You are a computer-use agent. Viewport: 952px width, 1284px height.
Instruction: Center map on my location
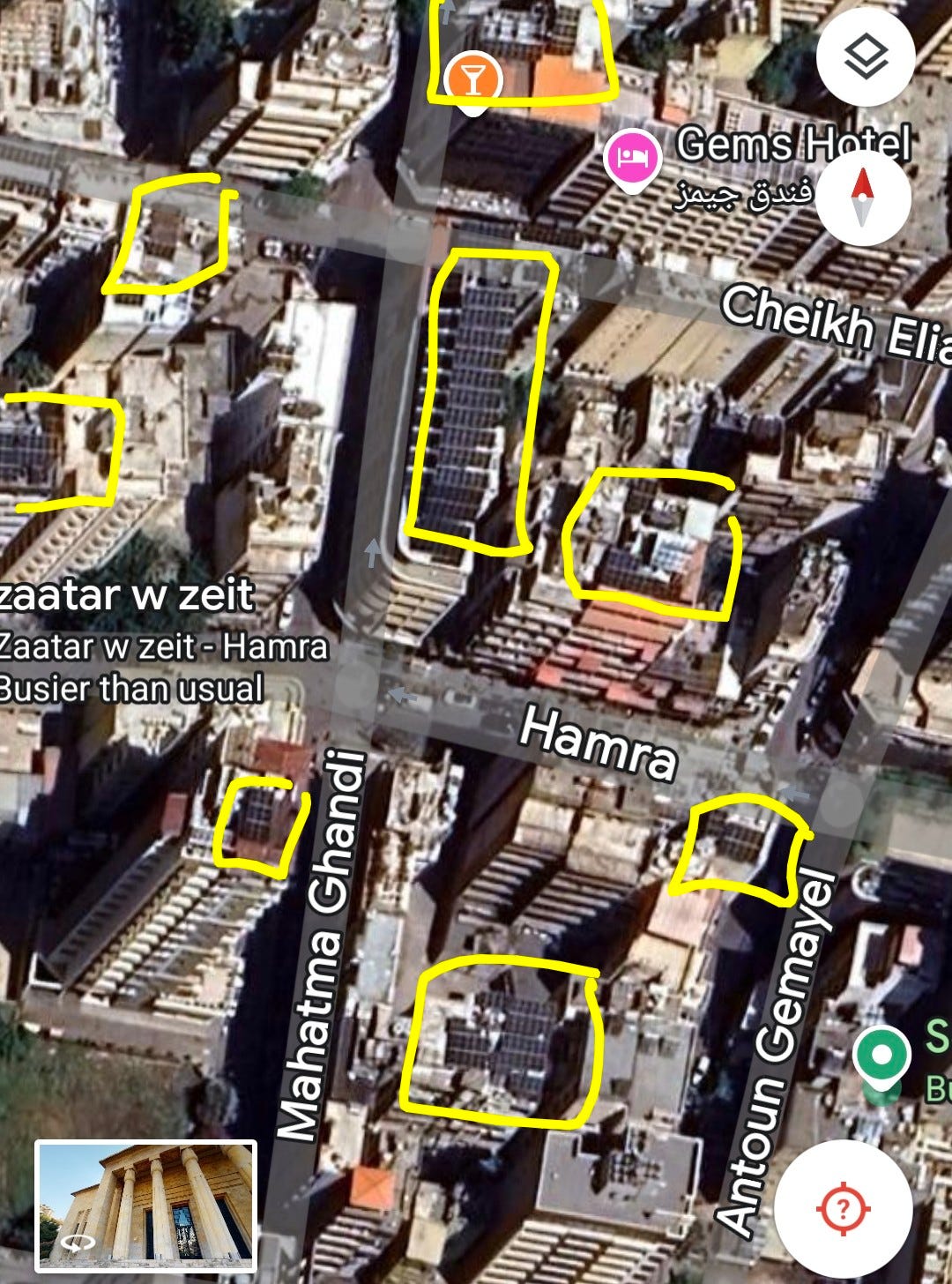843,1208
